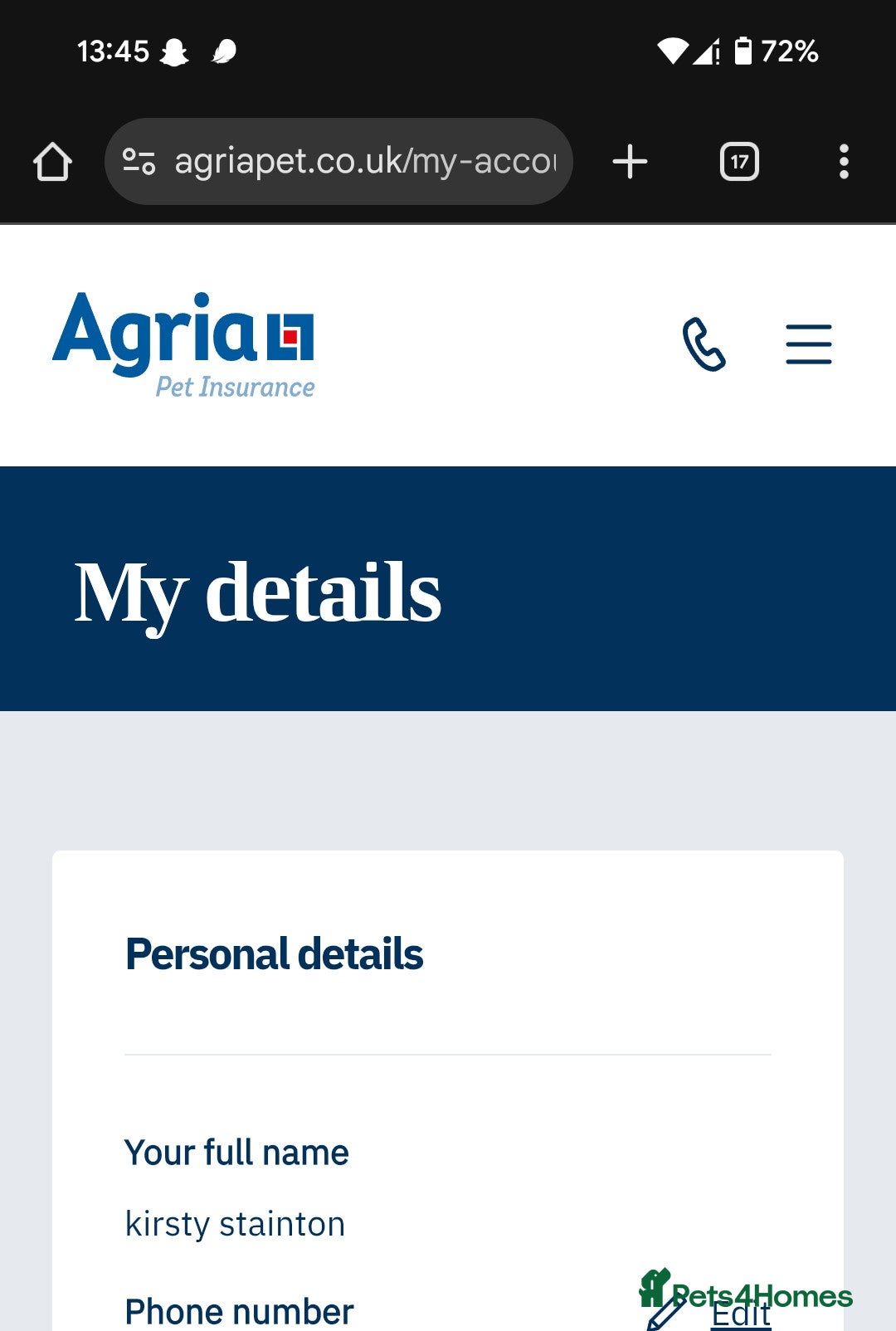This screenshot has width=896, height=1331.
Task: Tap the agriapet.co.uk address bar
Action: point(365,162)
